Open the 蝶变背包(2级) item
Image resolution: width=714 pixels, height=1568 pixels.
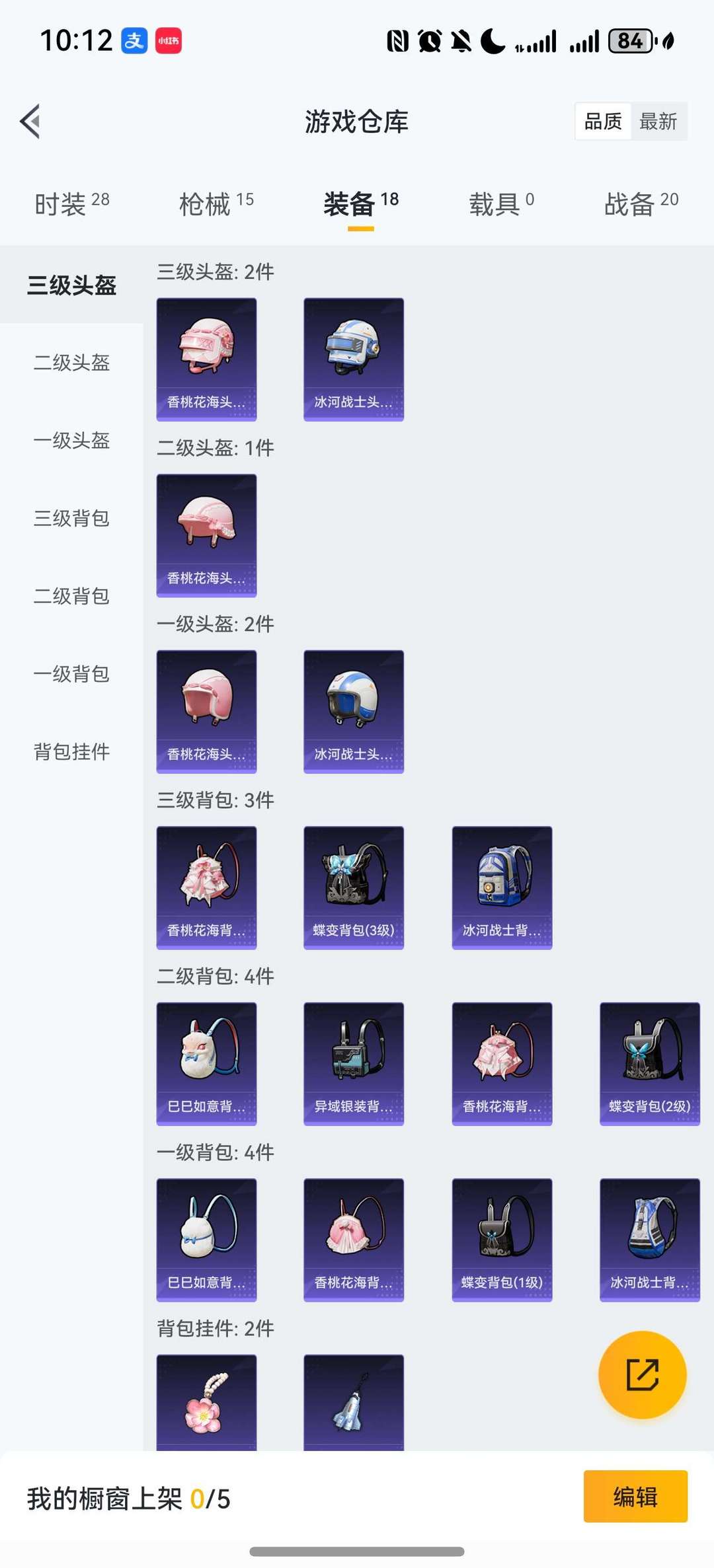coord(649,1063)
